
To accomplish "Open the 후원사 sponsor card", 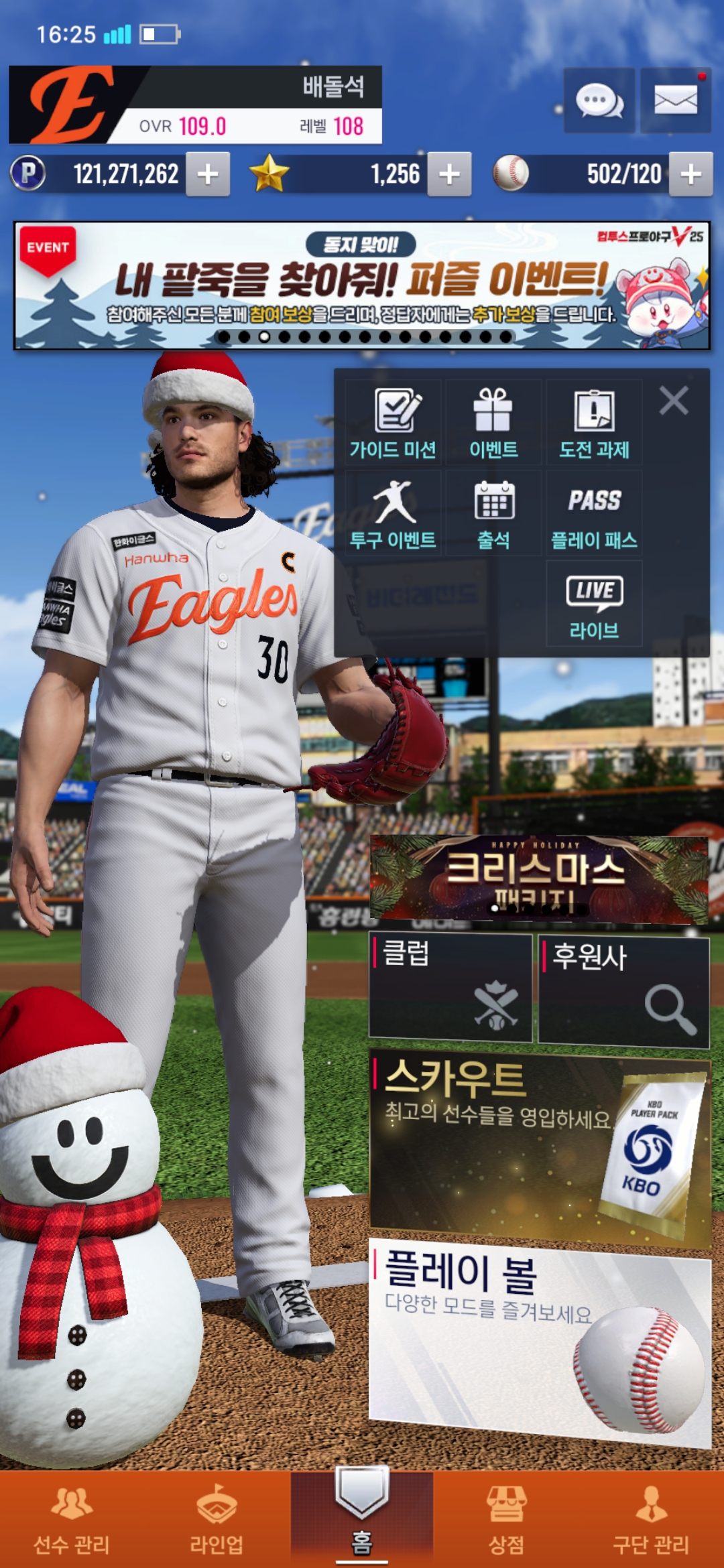I will point(623,990).
